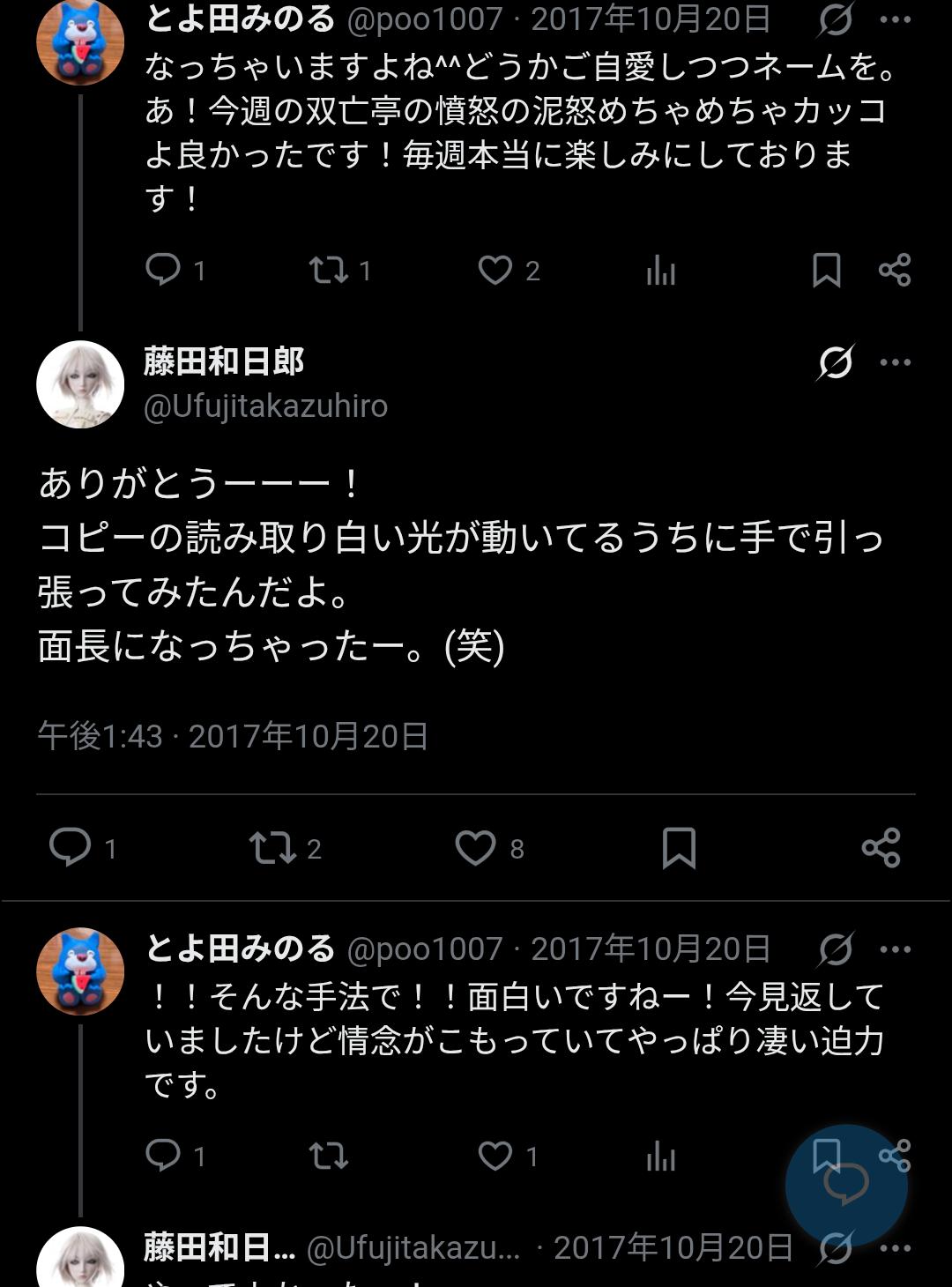This screenshot has width=952, height=1287.
Task: Open overflow menu on tweet starting そんな手法で
Action: (x=895, y=949)
